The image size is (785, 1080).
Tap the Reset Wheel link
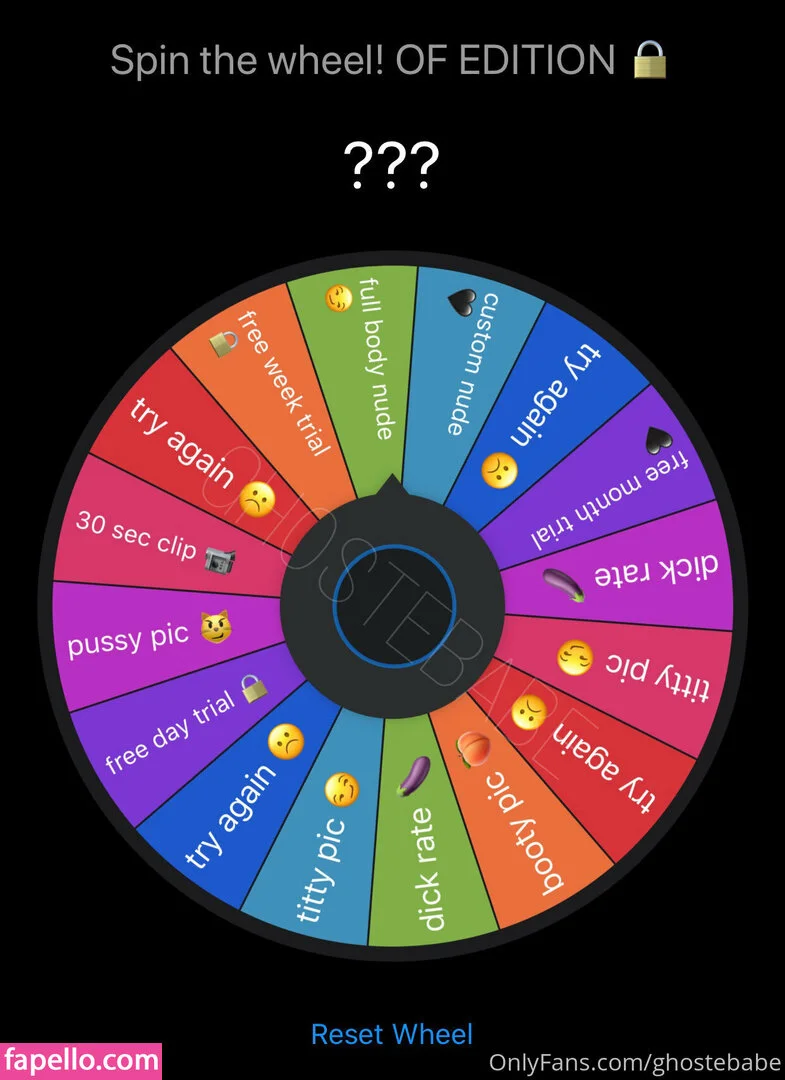pyautogui.click(x=392, y=1034)
